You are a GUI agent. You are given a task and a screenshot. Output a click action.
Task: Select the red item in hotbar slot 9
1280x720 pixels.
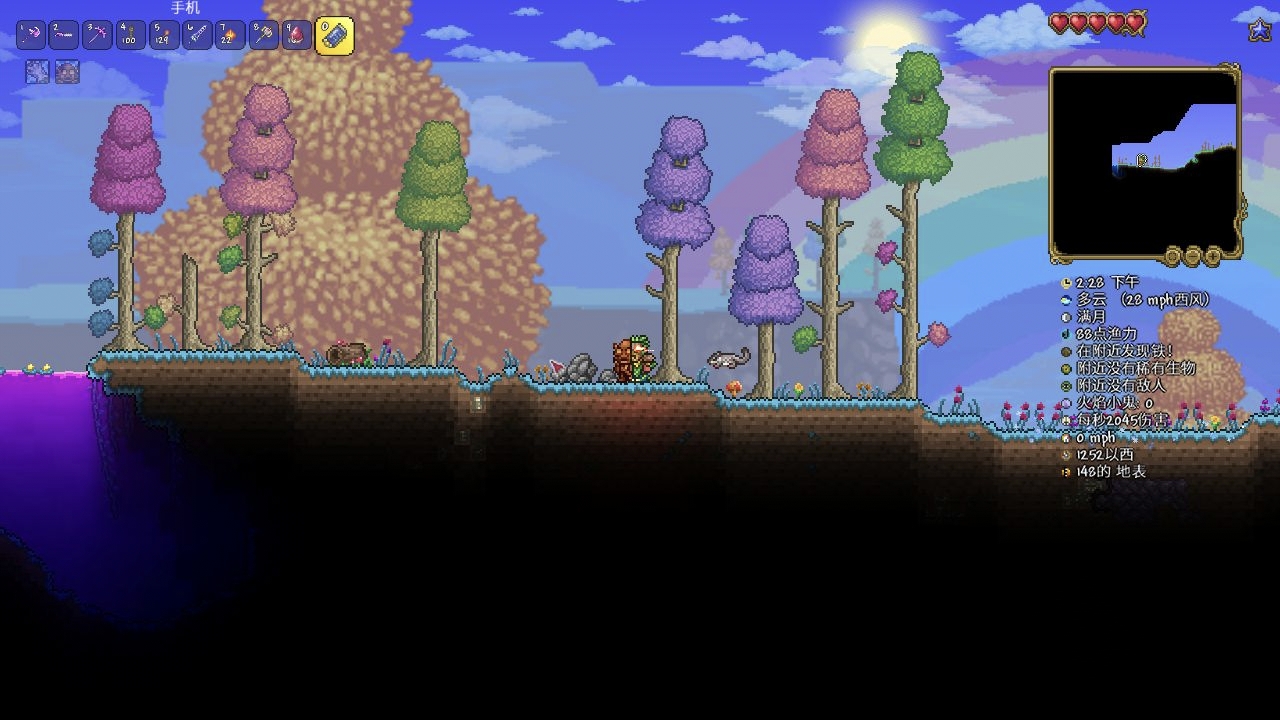click(296, 35)
